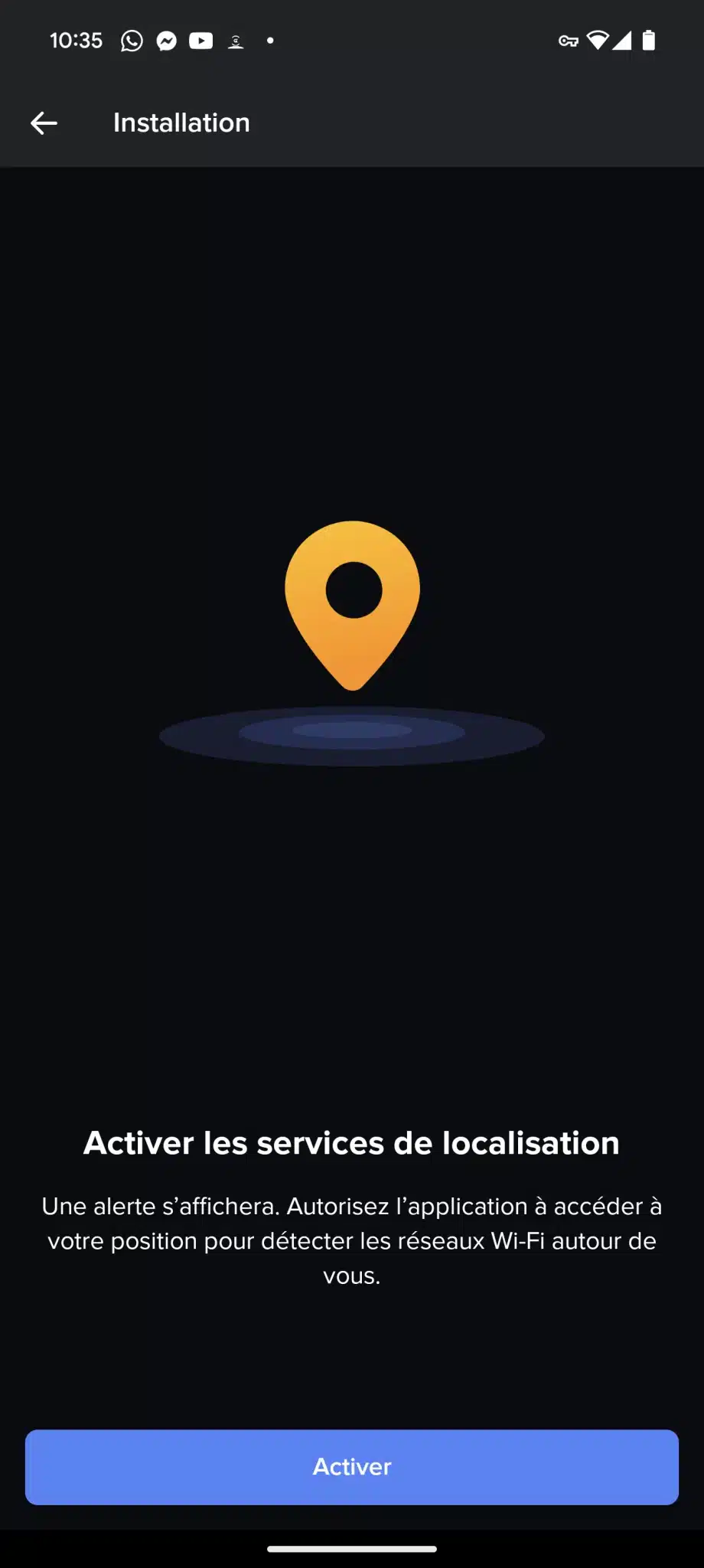Tap the Activer button
Viewport: 704px width, 1568px height.
pyautogui.click(x=352, y=1467)
